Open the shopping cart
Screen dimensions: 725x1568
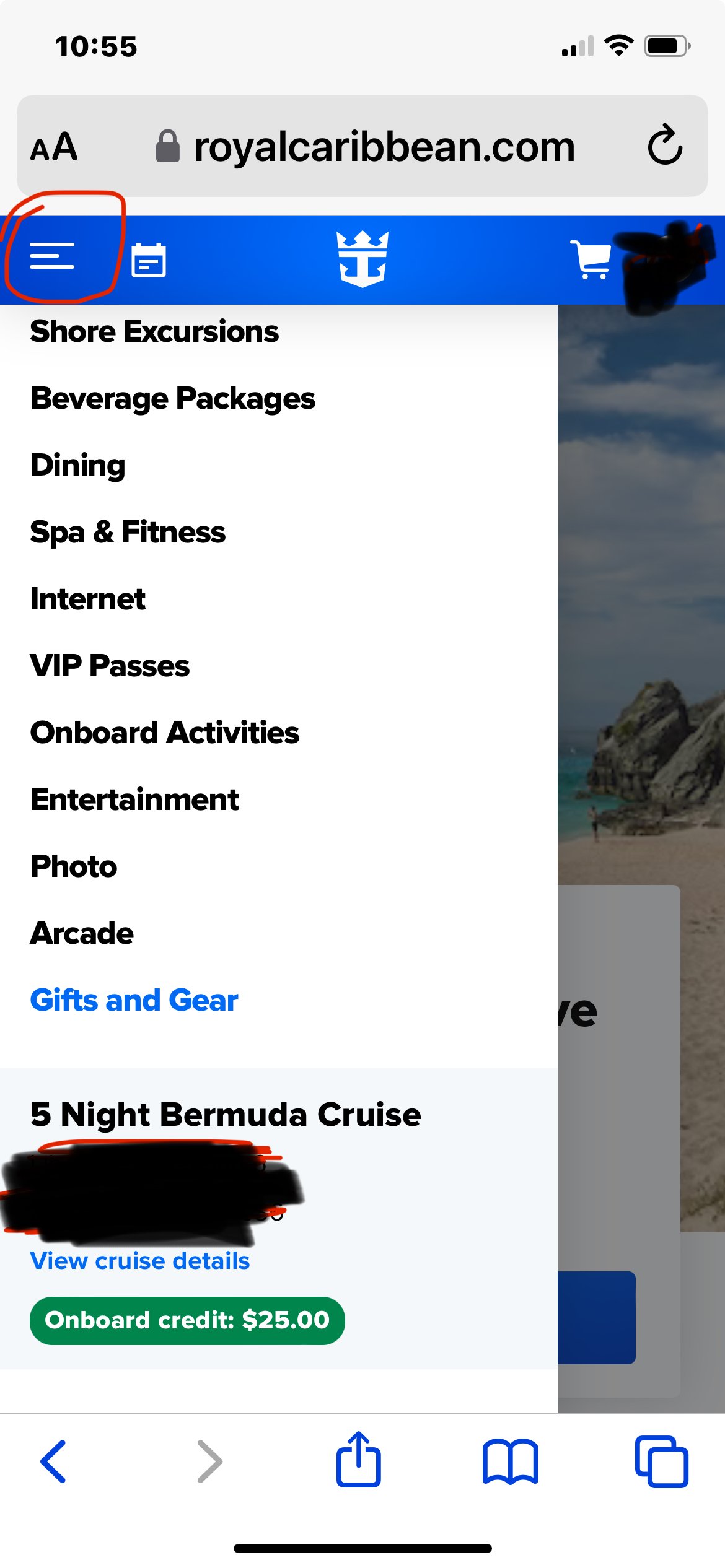591,259
